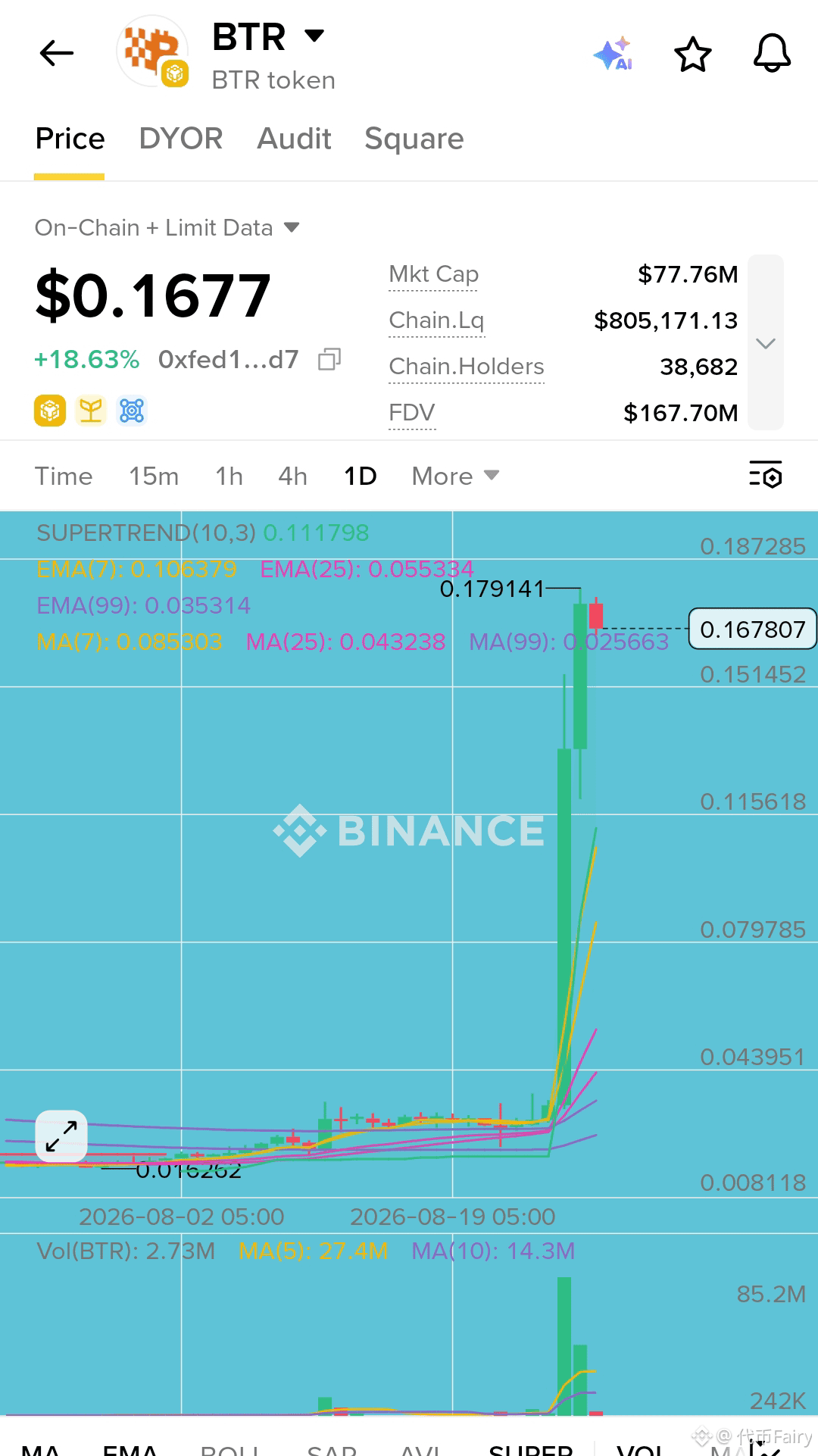818x1456 pixels.
Task: Select the Time chart view
Action: tap(64, 476)
